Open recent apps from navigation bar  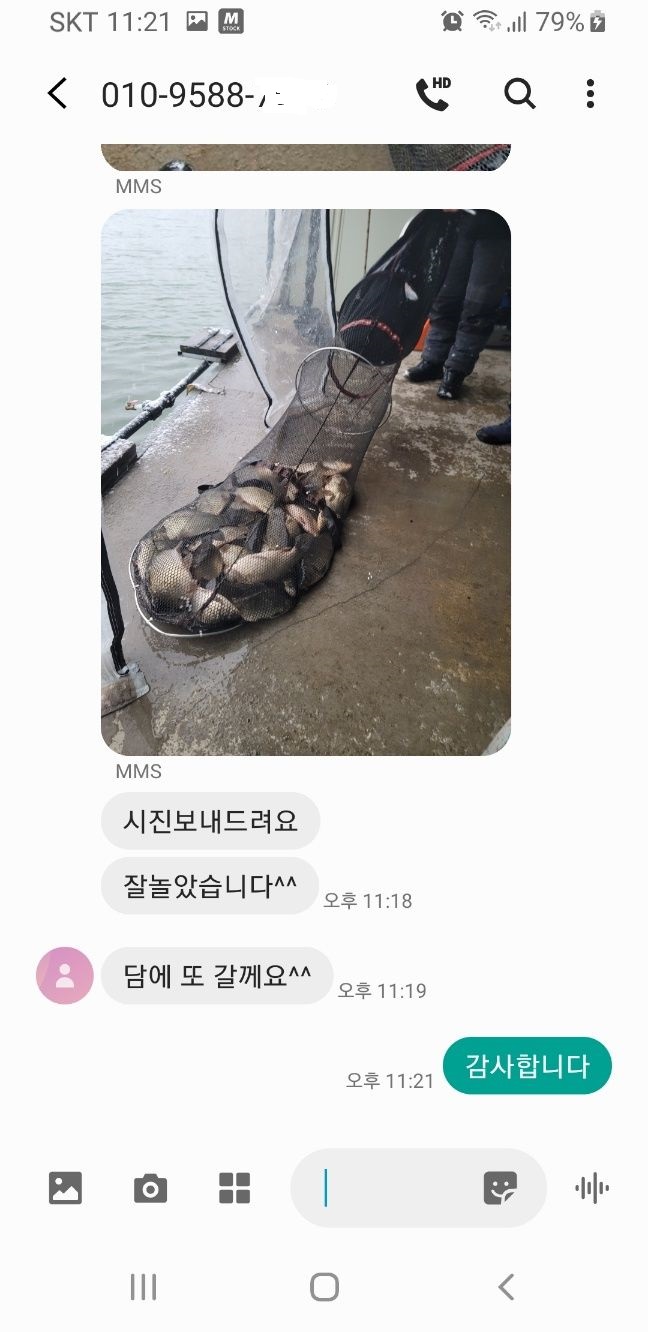point(143,1287)
